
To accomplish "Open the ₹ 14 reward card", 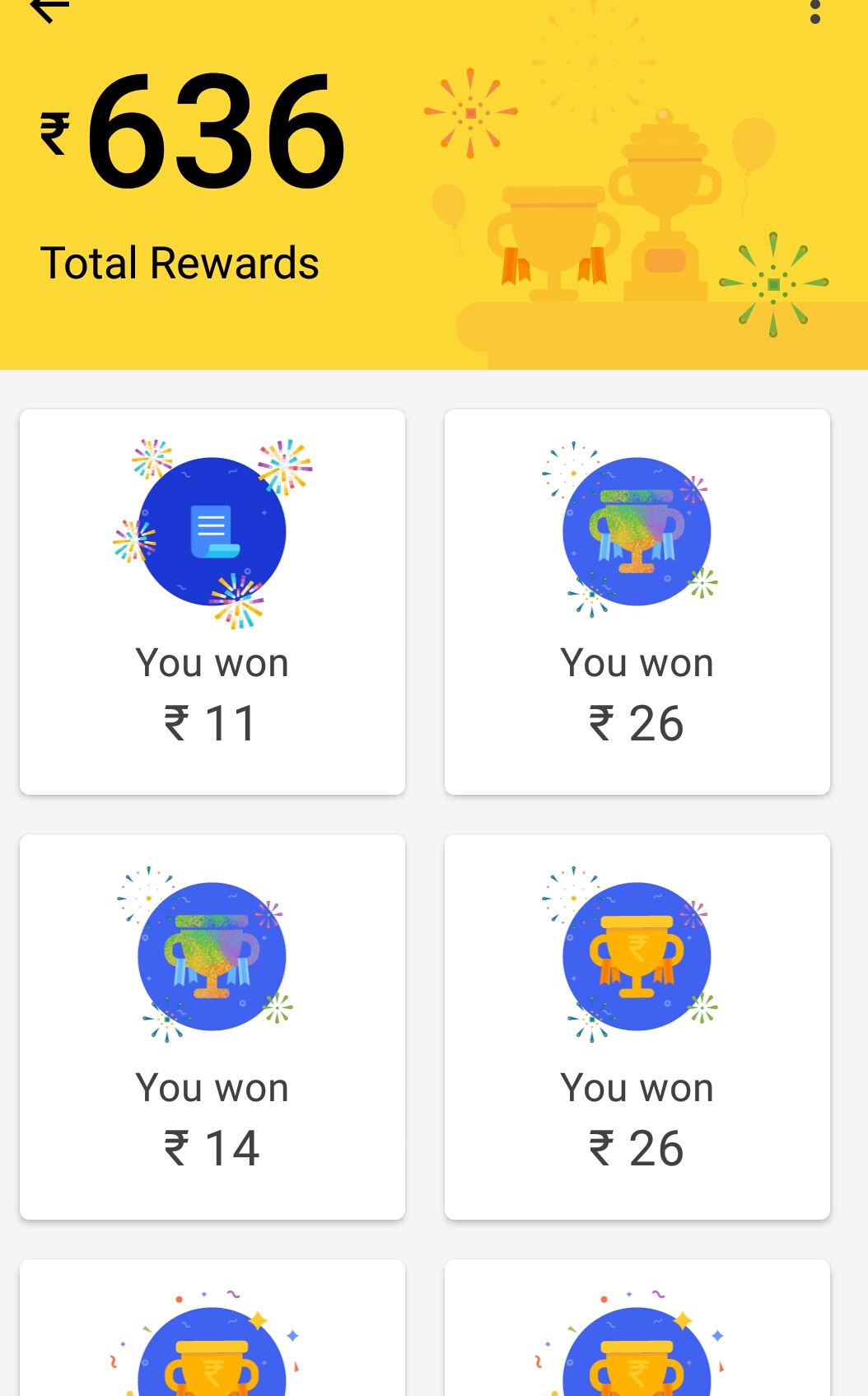I will tap(212, 1027).
